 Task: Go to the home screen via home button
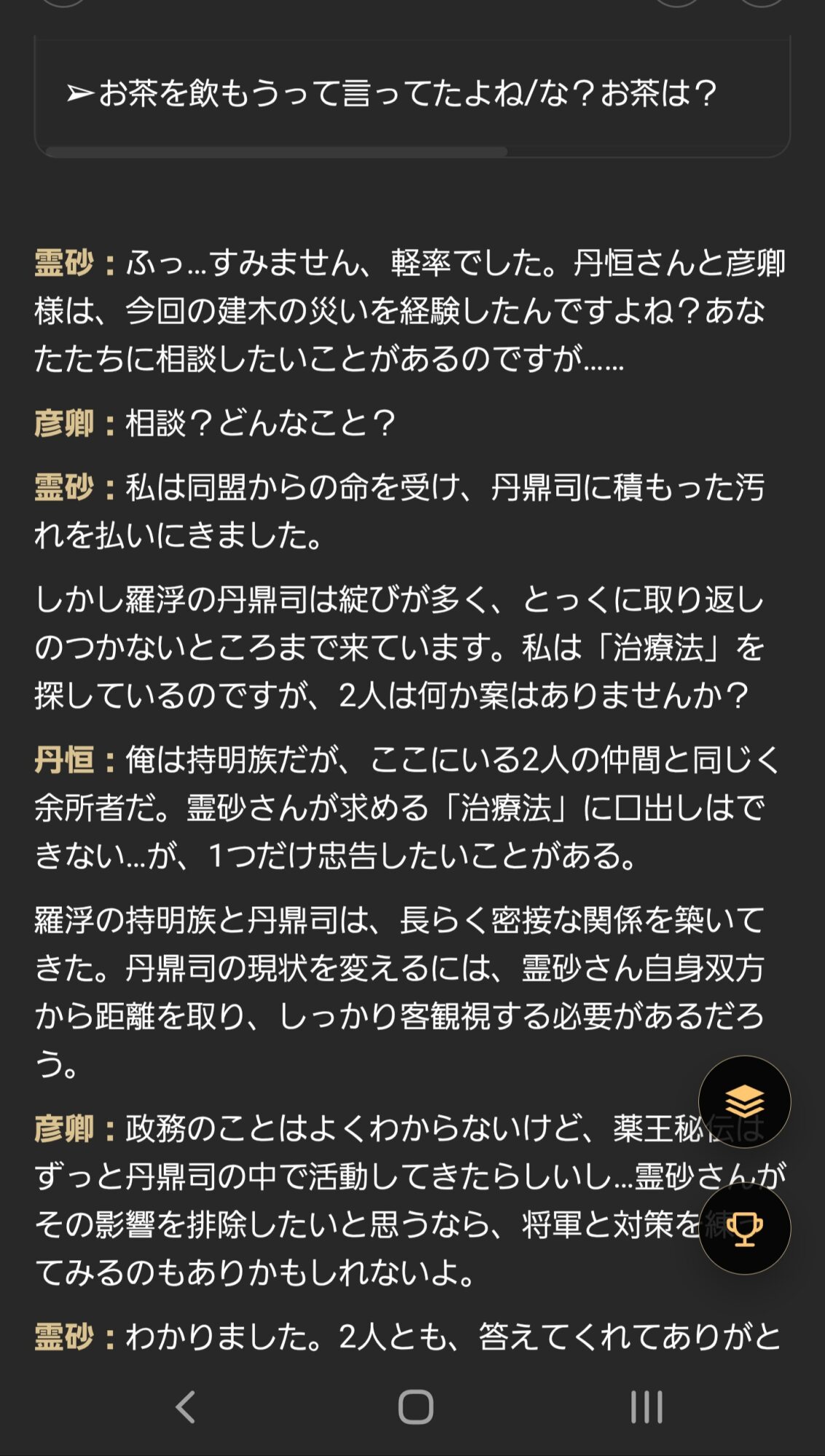click(x=415, y=1406)
